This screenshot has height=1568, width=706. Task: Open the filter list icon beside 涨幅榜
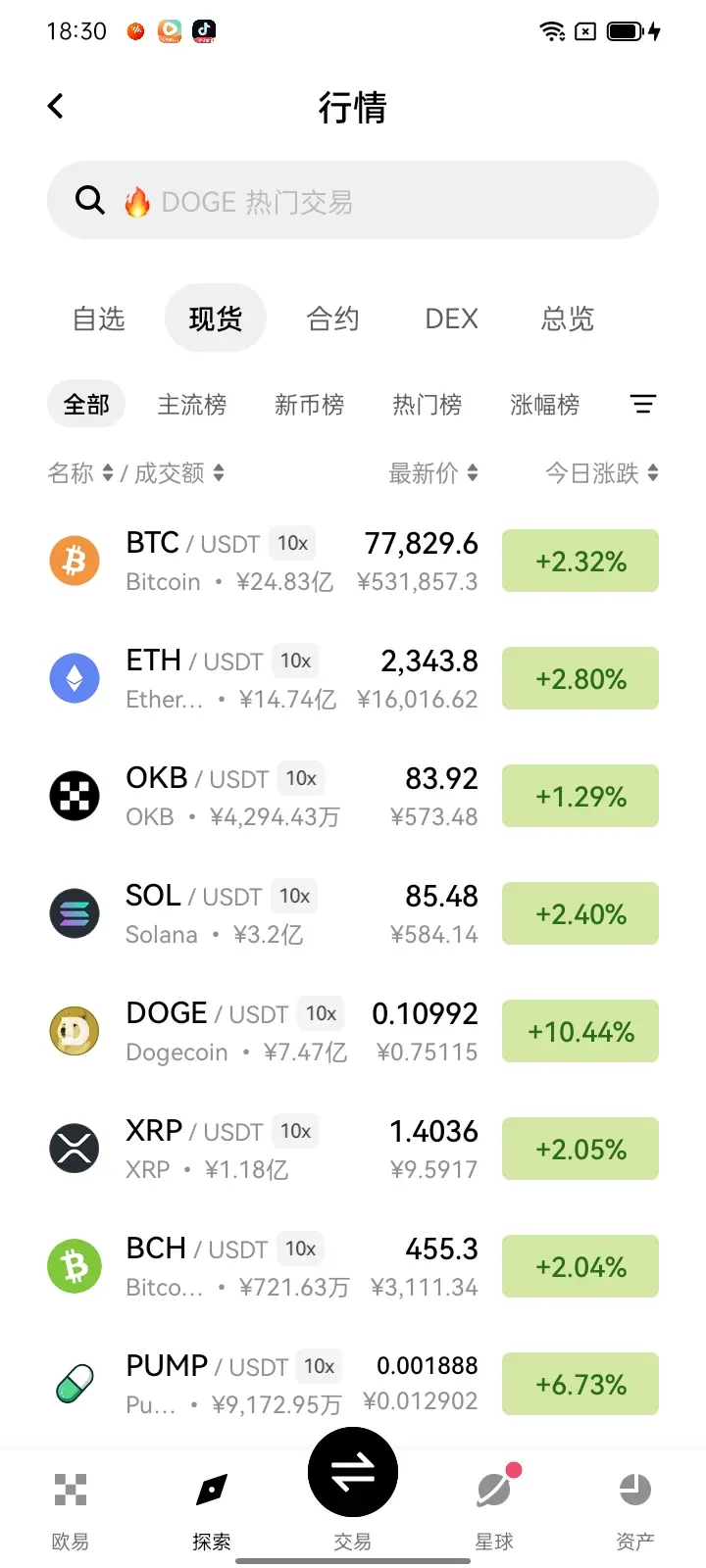(x=643, y=404)
